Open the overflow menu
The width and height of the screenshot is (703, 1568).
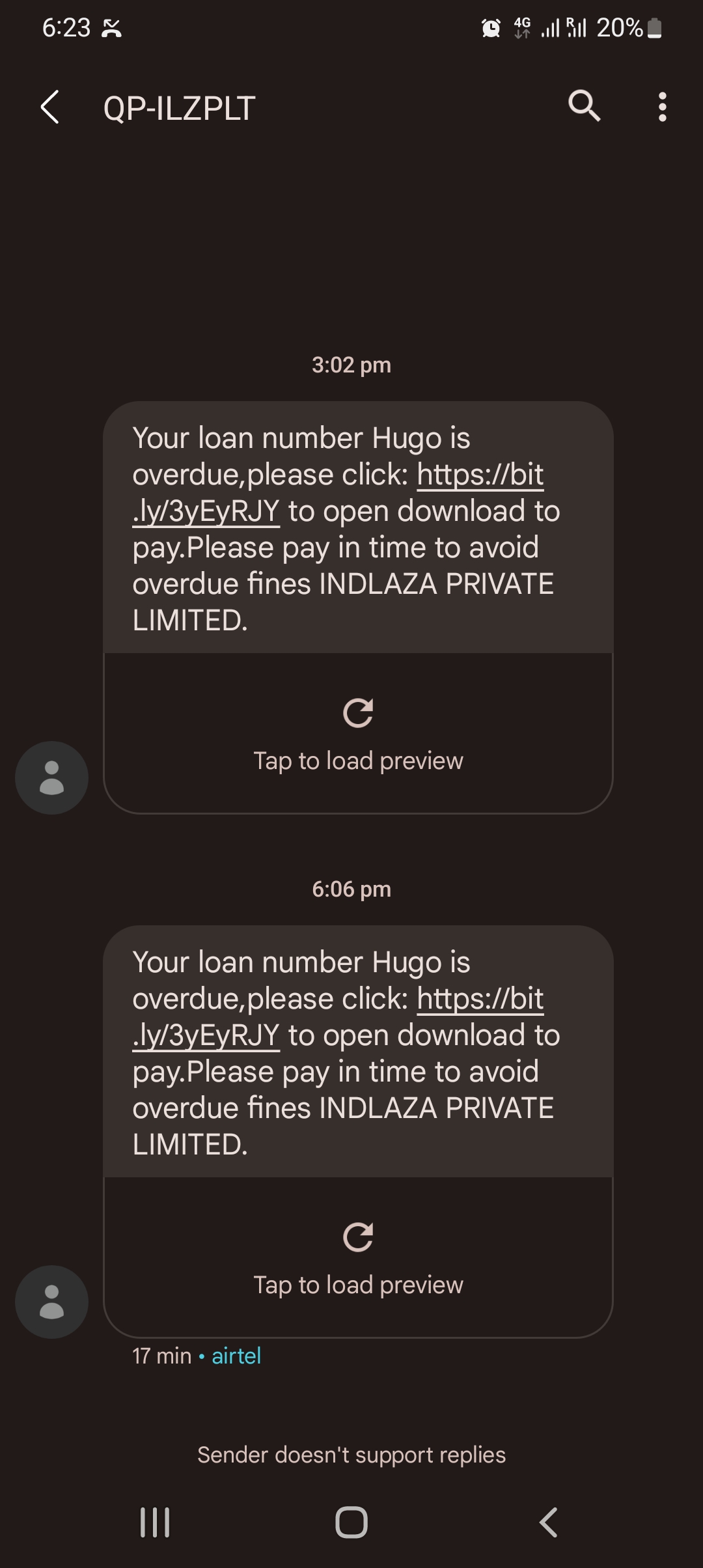(662, 107)
